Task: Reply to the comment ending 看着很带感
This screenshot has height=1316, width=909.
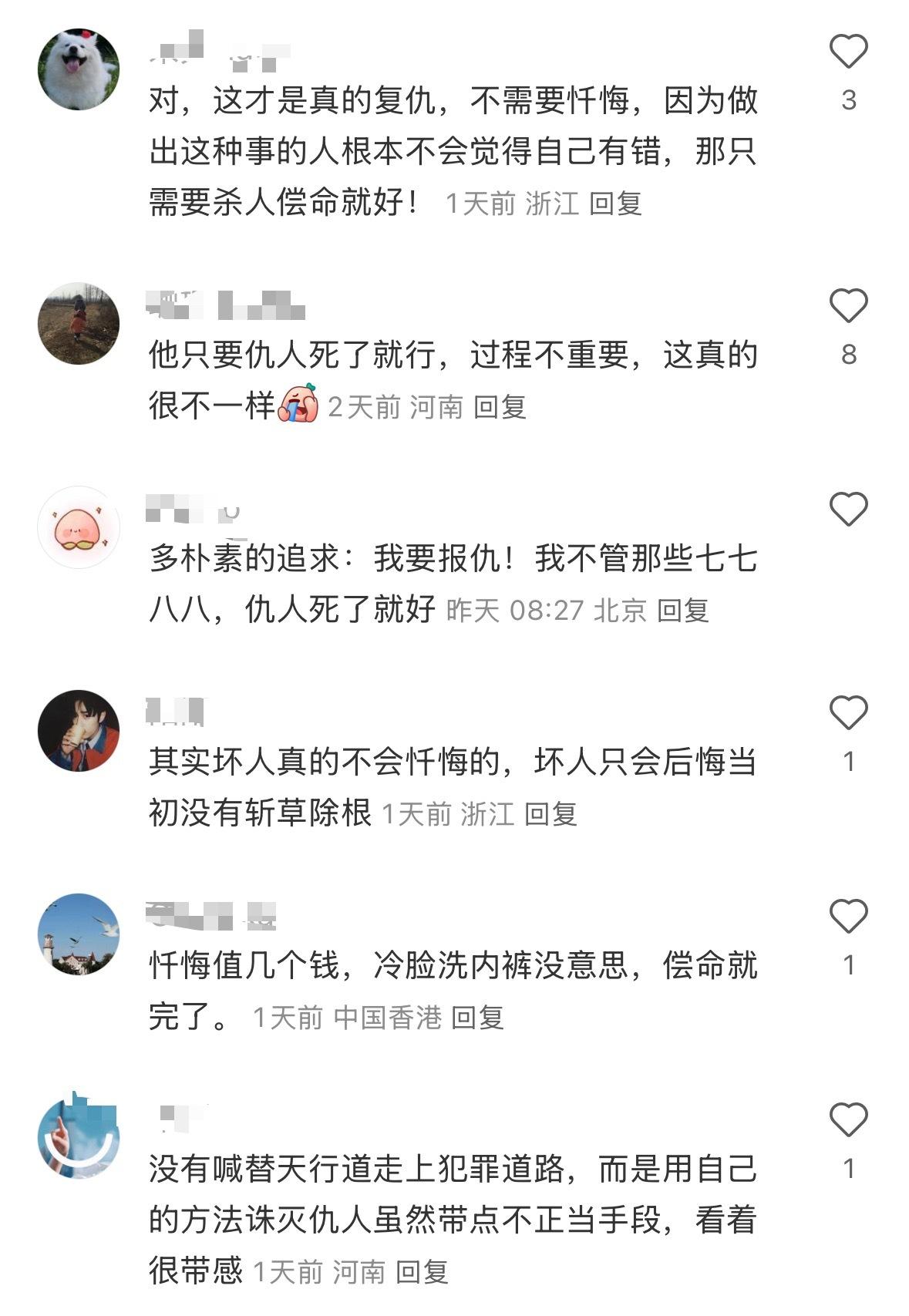Action: [422, 1272]
